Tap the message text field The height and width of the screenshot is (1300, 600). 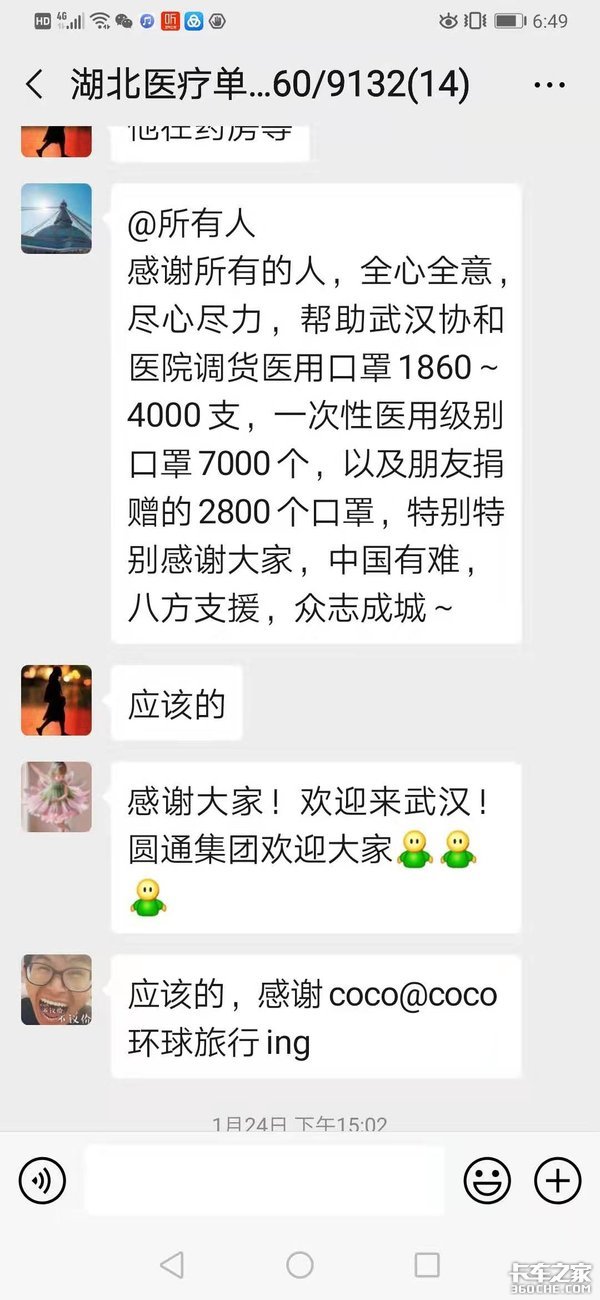click(x=264, y=1181)
